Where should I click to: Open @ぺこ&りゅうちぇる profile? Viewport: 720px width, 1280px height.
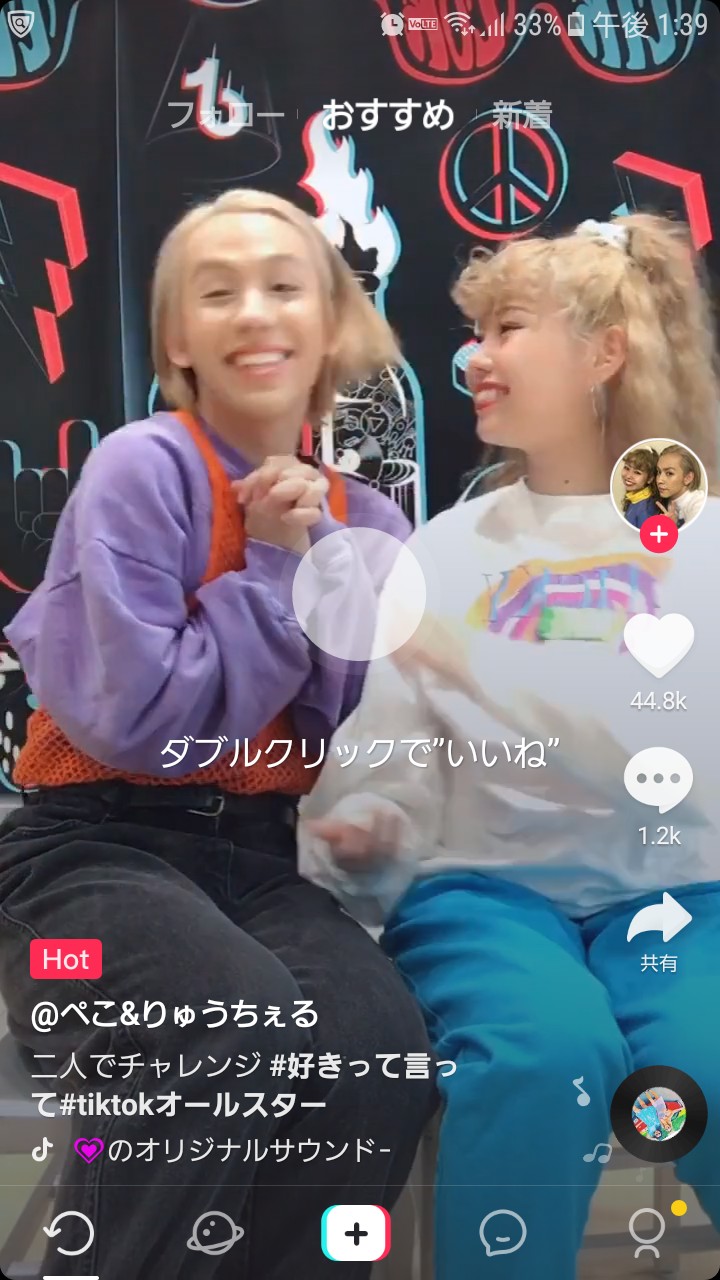coord(175,1014)
